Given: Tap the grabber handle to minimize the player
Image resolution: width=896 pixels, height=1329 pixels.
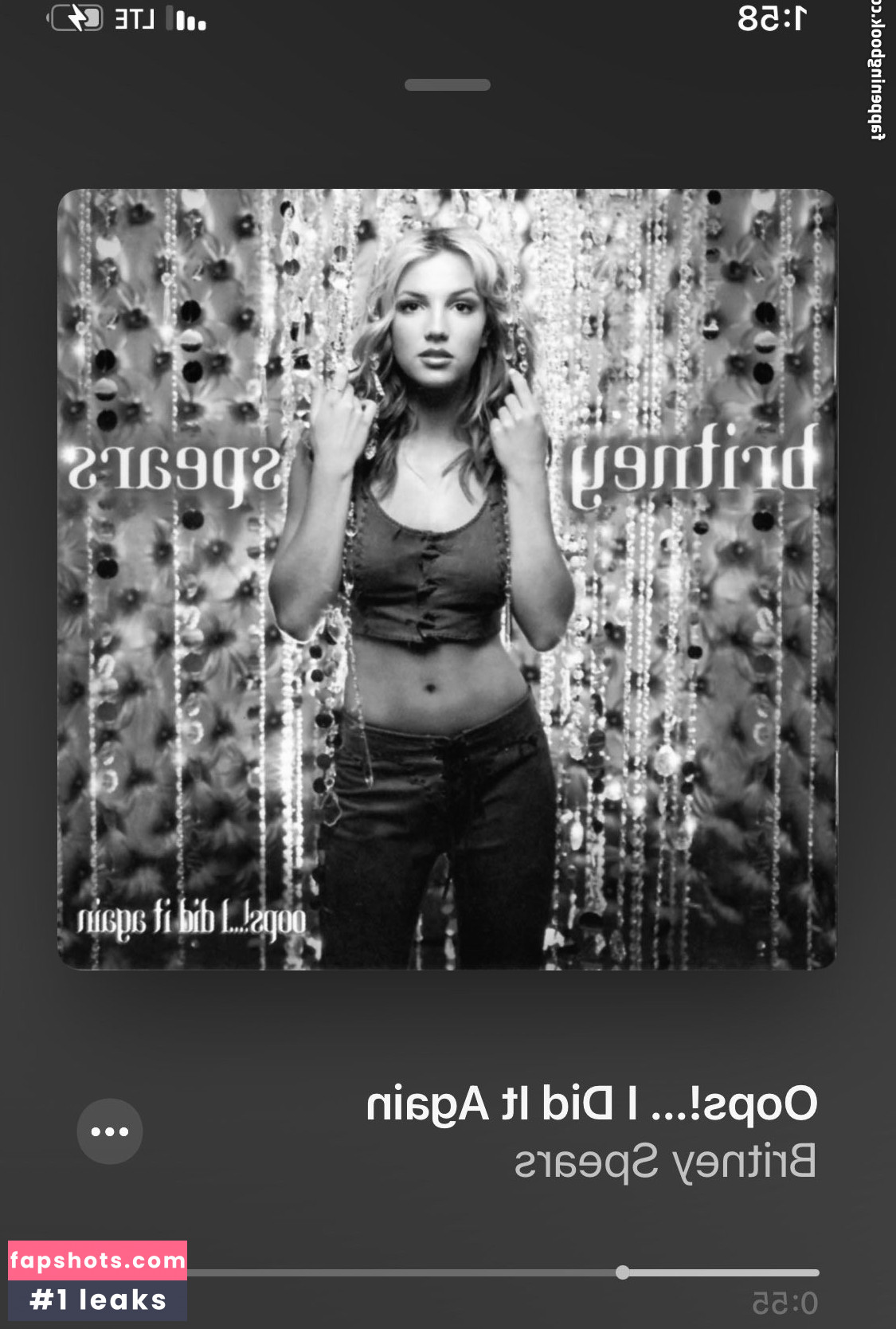Looking at the screenshot, I should pyautogui.click(x=448, y=85).
